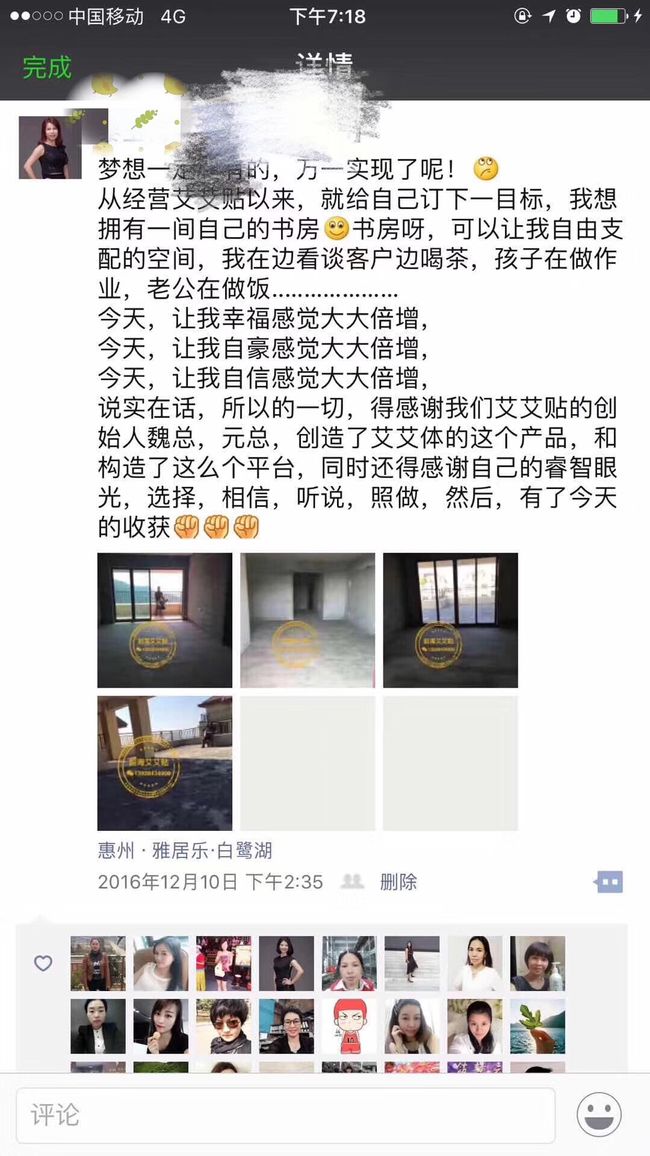Open the fourth photo of the terrace
The width and height of the screenshot is (650, 1156).
tap(164, 763)
